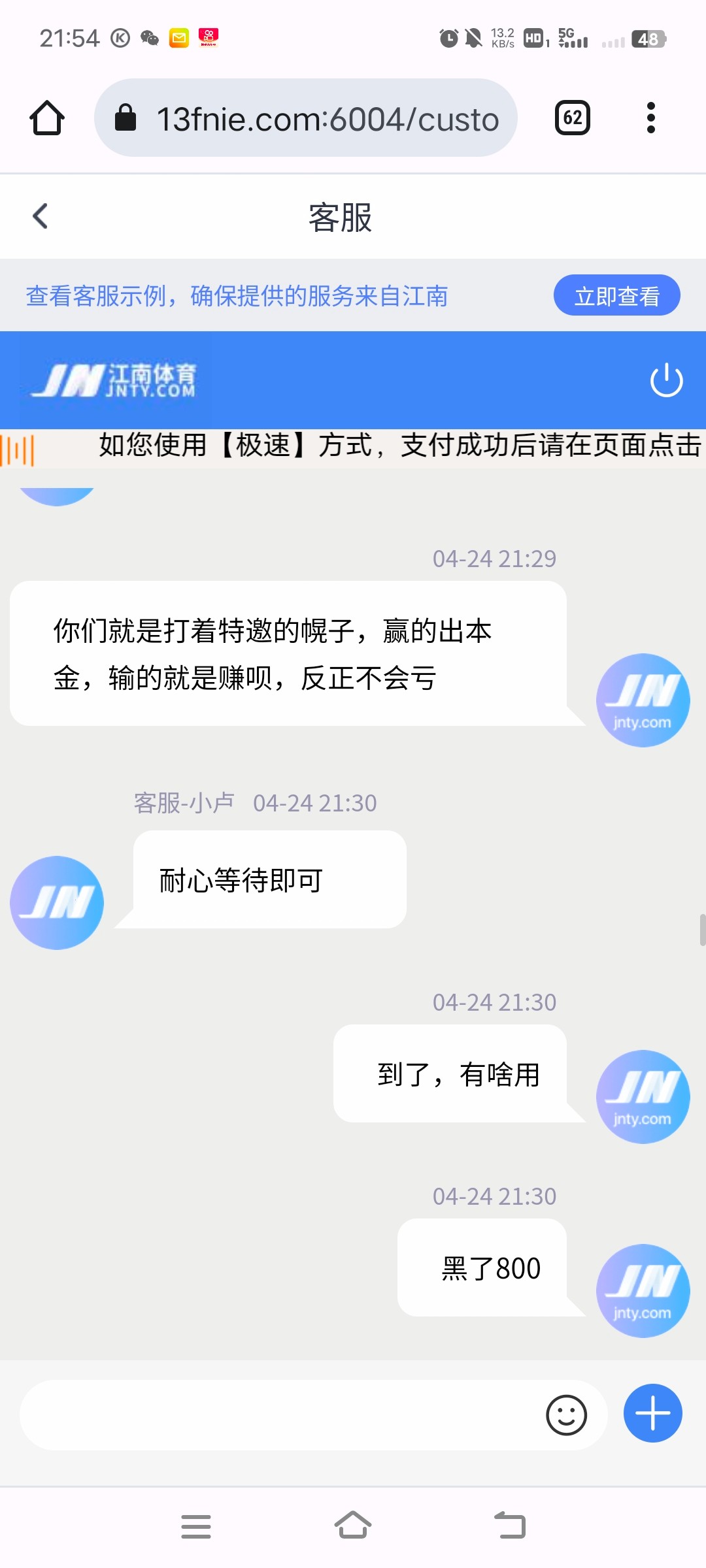This screenshot has width=706, height=1568.
Task: Open the browser tab switcher showing 62
Action: [x=572, y=118]
